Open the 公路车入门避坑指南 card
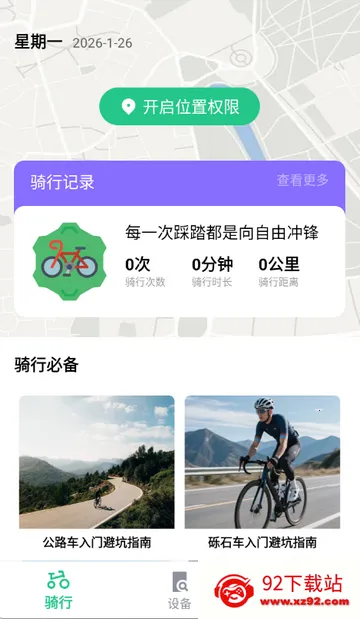 (x=97, y=473)
